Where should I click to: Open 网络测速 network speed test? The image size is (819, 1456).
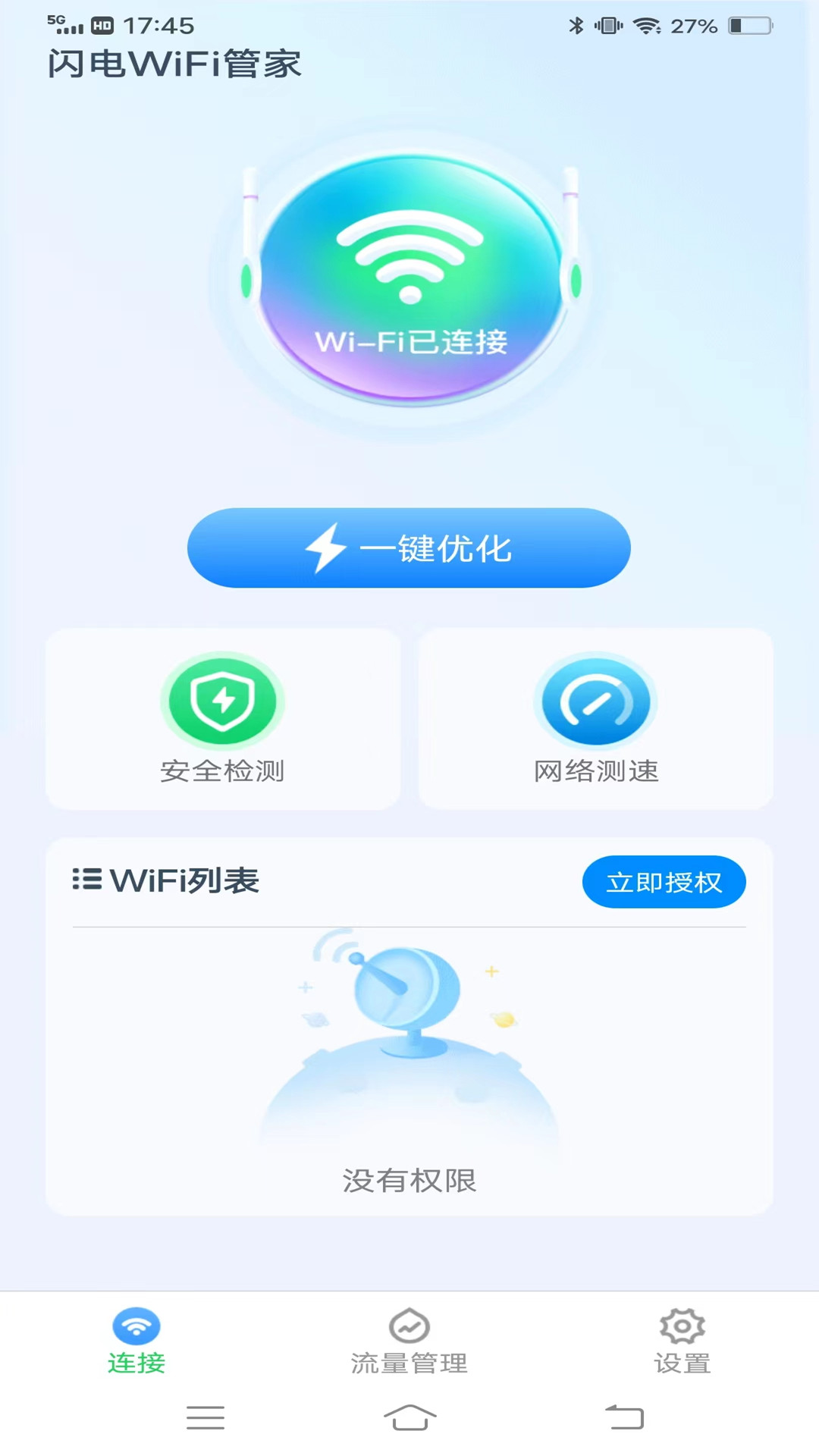(x=595, y=718)
